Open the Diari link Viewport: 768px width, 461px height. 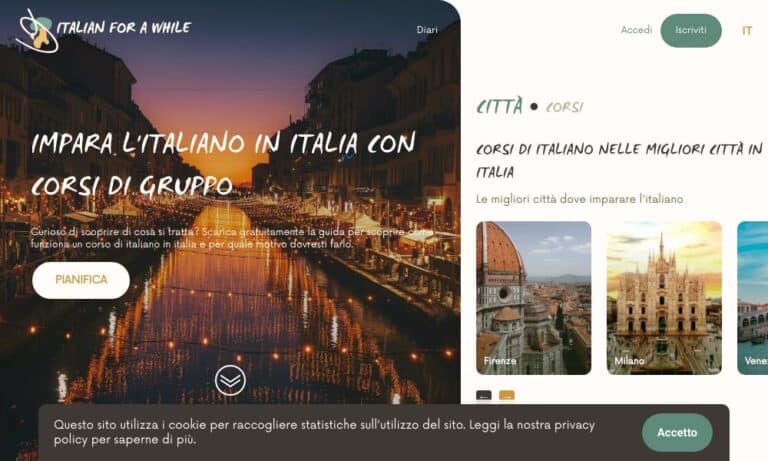[x=427, y=30]
